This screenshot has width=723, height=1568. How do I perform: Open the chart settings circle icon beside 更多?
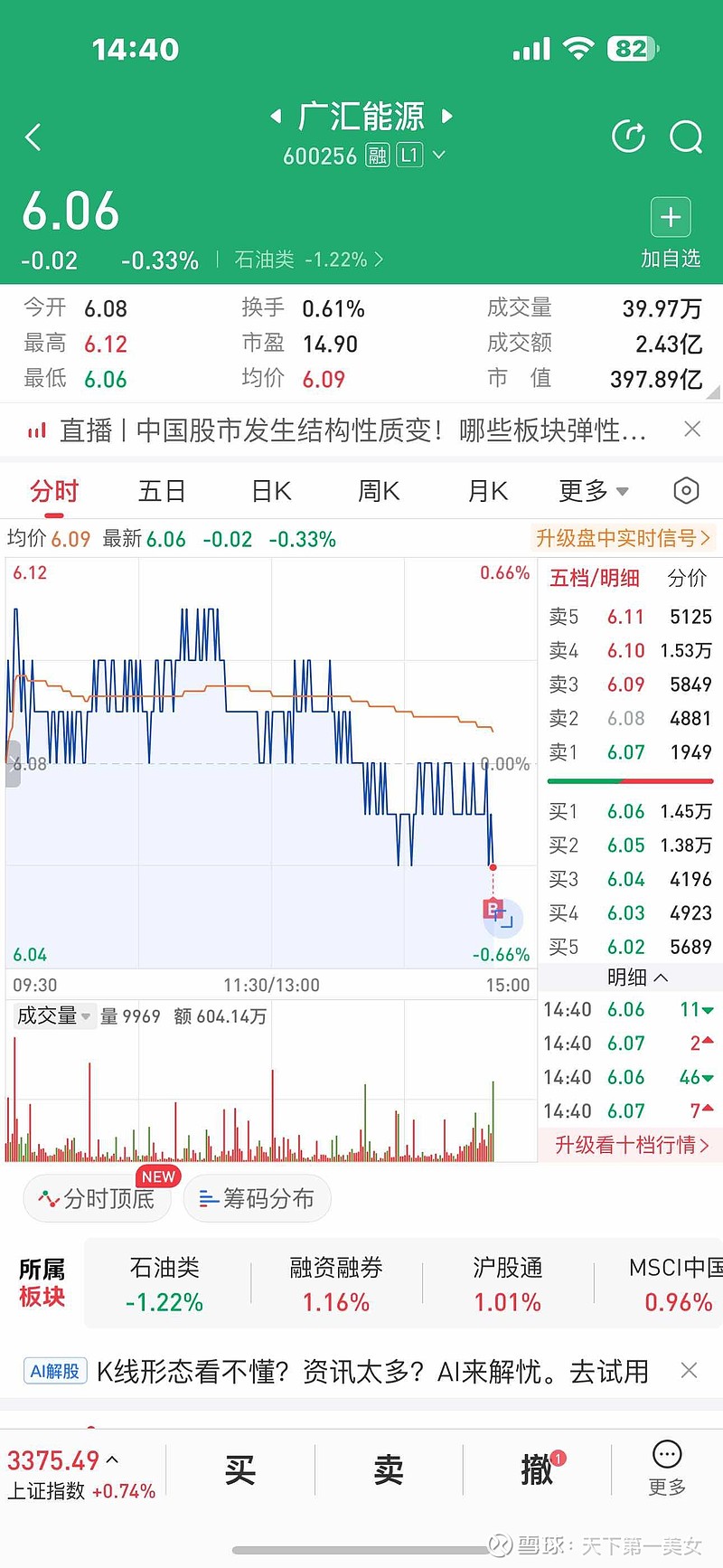coord(685,490)
